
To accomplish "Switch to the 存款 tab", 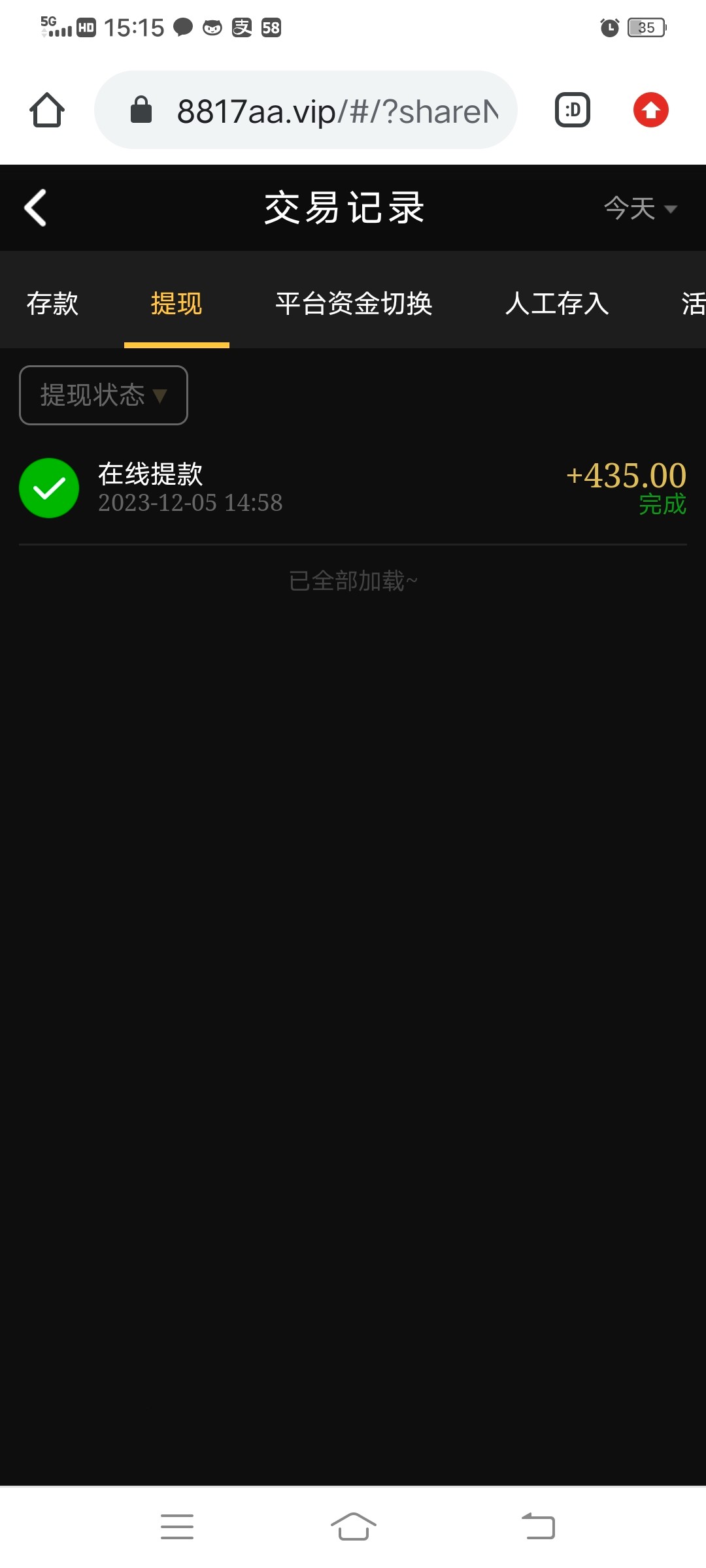I will click(52, 303).
